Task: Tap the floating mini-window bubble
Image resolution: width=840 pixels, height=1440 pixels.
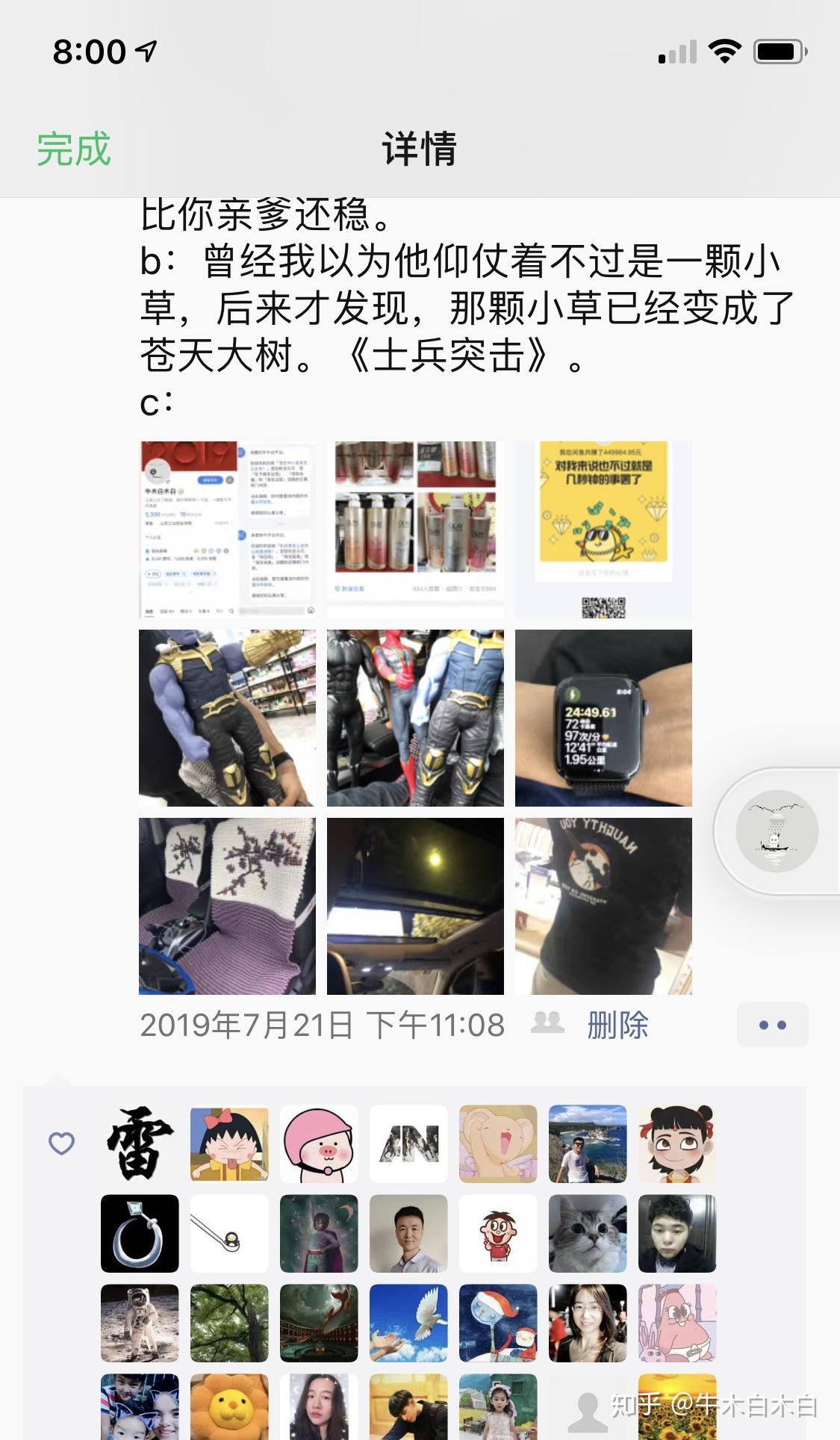Action: coord(777,831)
